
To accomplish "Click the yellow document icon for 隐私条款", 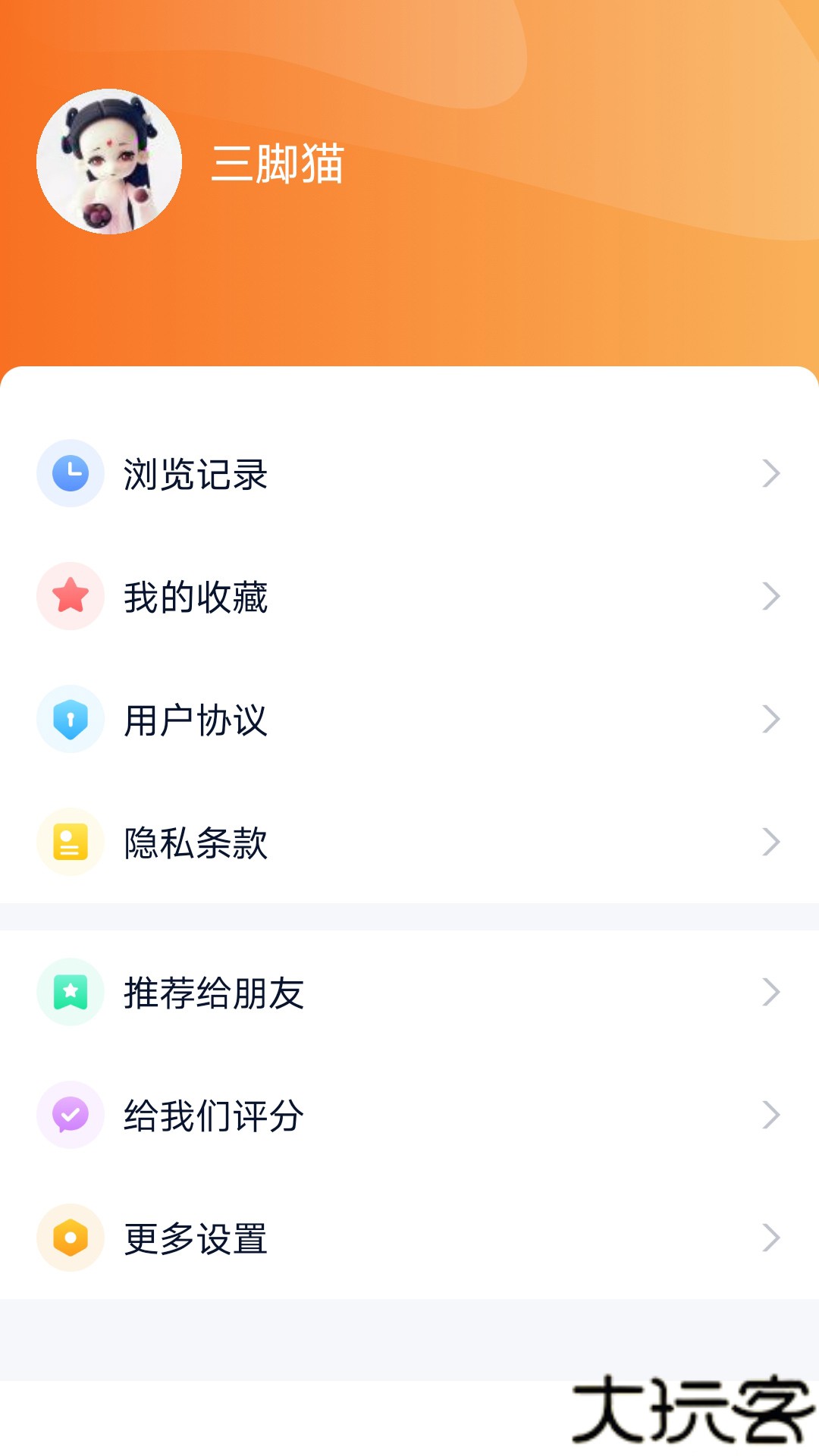I will [71, 842].
